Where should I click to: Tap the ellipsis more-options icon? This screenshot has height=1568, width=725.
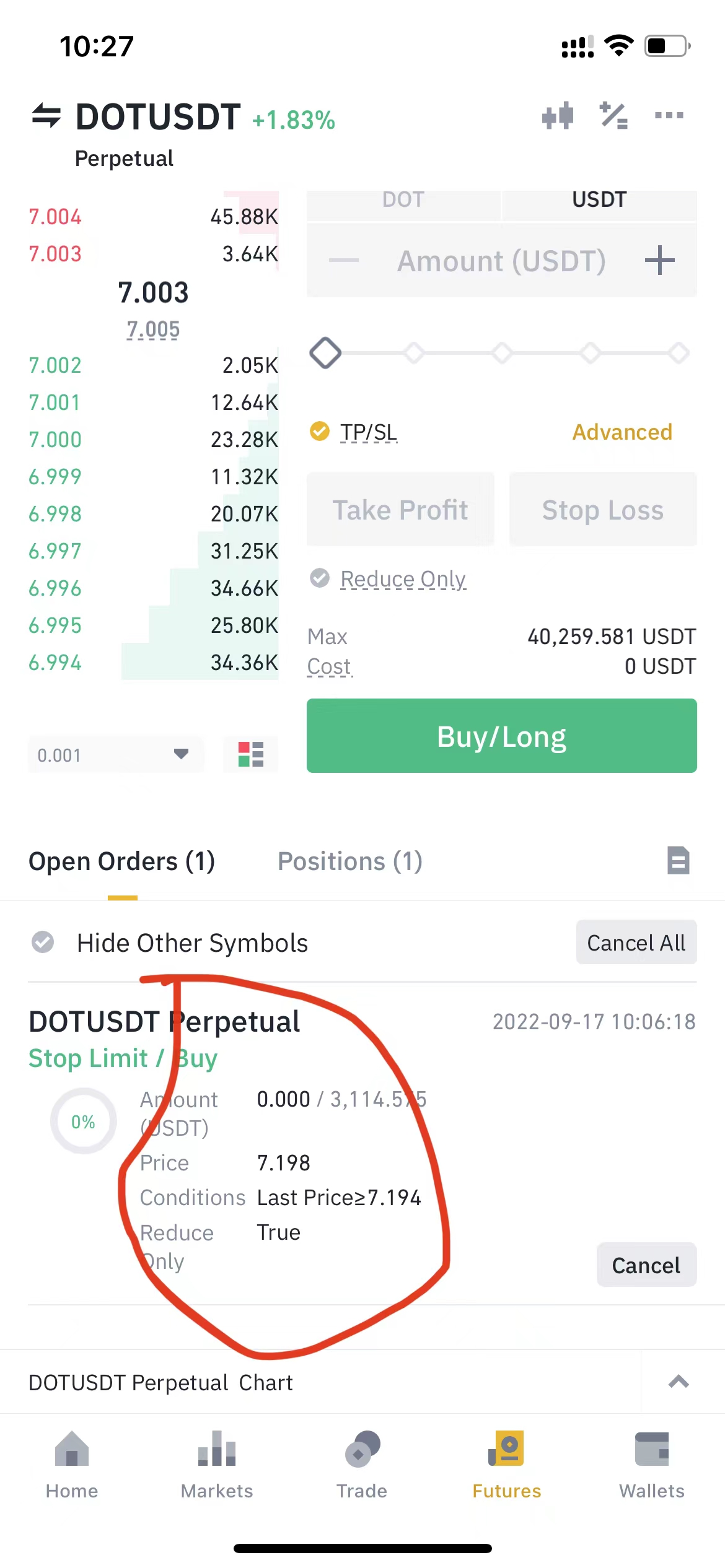pos(668,116)
